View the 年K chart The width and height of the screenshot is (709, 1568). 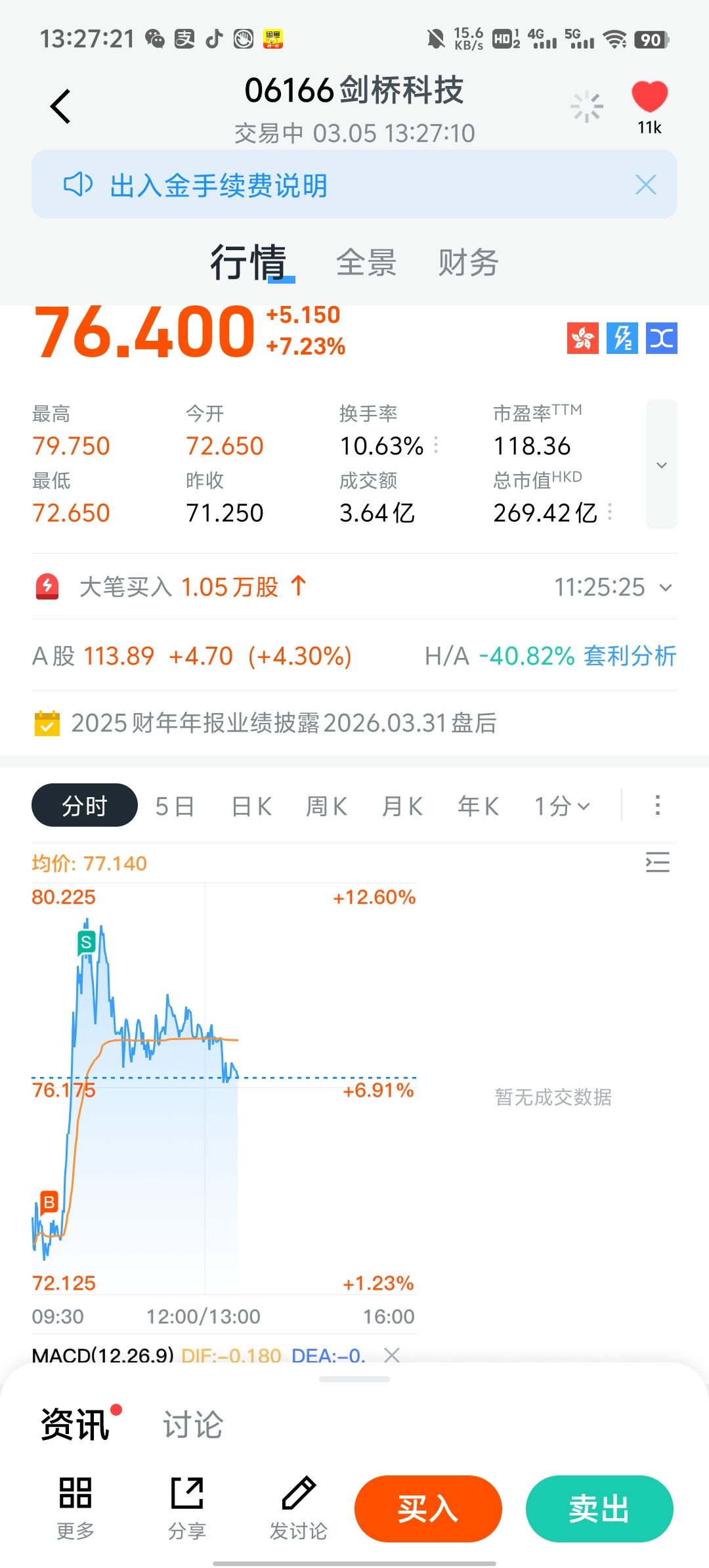point(478,806)
